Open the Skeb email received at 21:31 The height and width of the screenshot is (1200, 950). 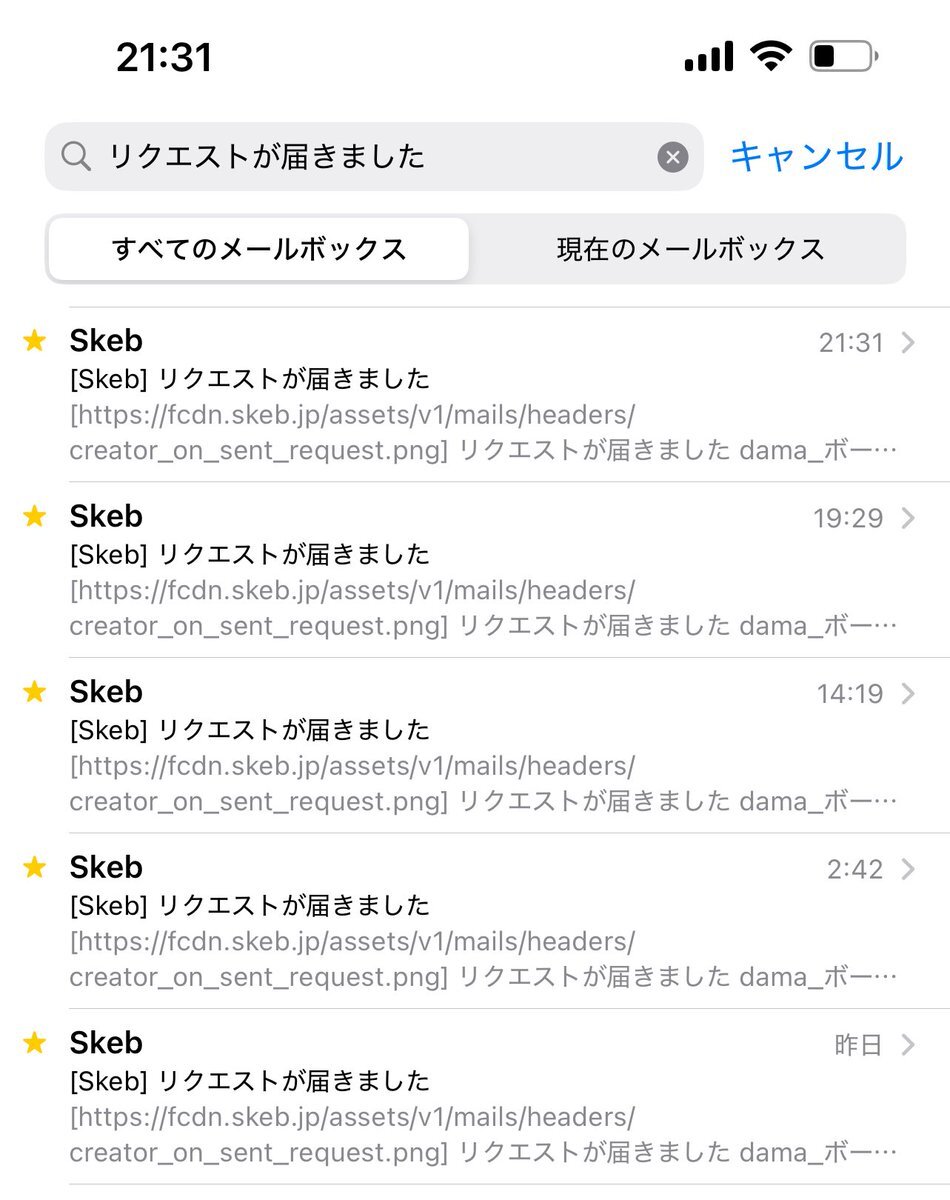pos(480,395)
